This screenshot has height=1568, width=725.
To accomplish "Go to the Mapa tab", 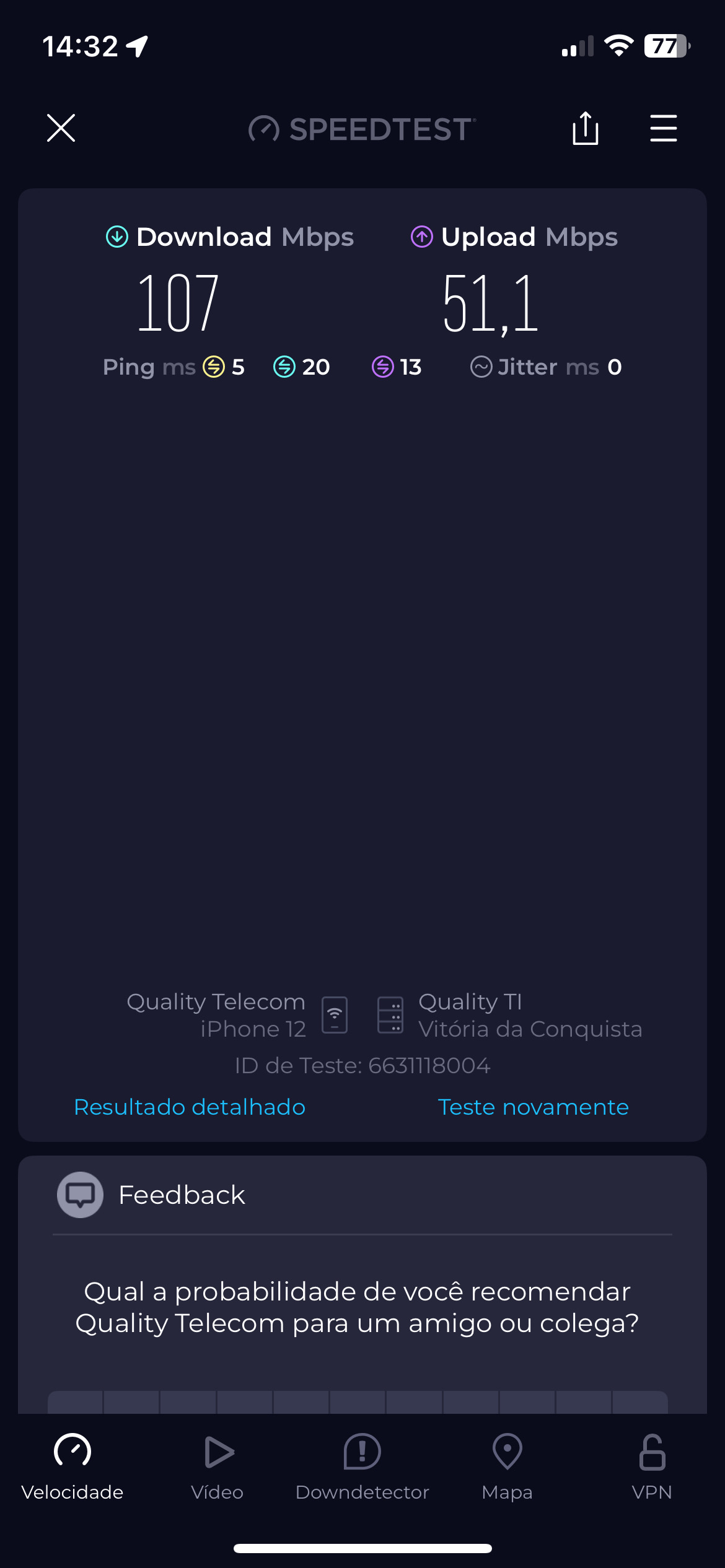I will pos(507,1466).
